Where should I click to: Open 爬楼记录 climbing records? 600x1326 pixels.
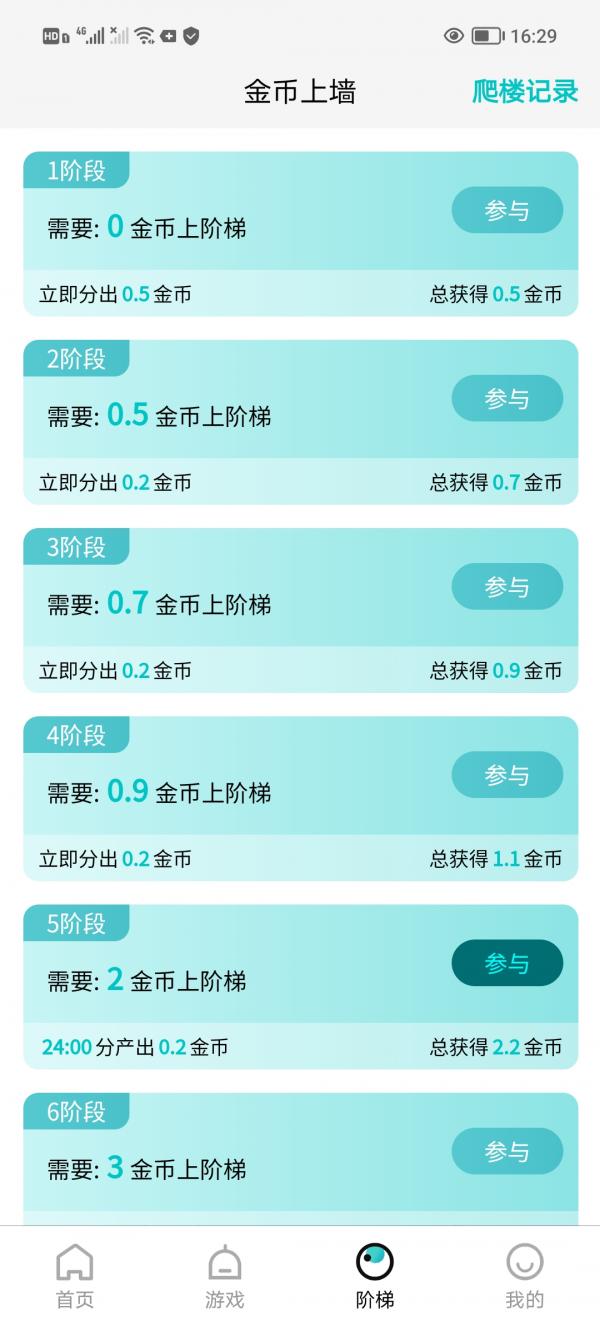click(525, 92)
